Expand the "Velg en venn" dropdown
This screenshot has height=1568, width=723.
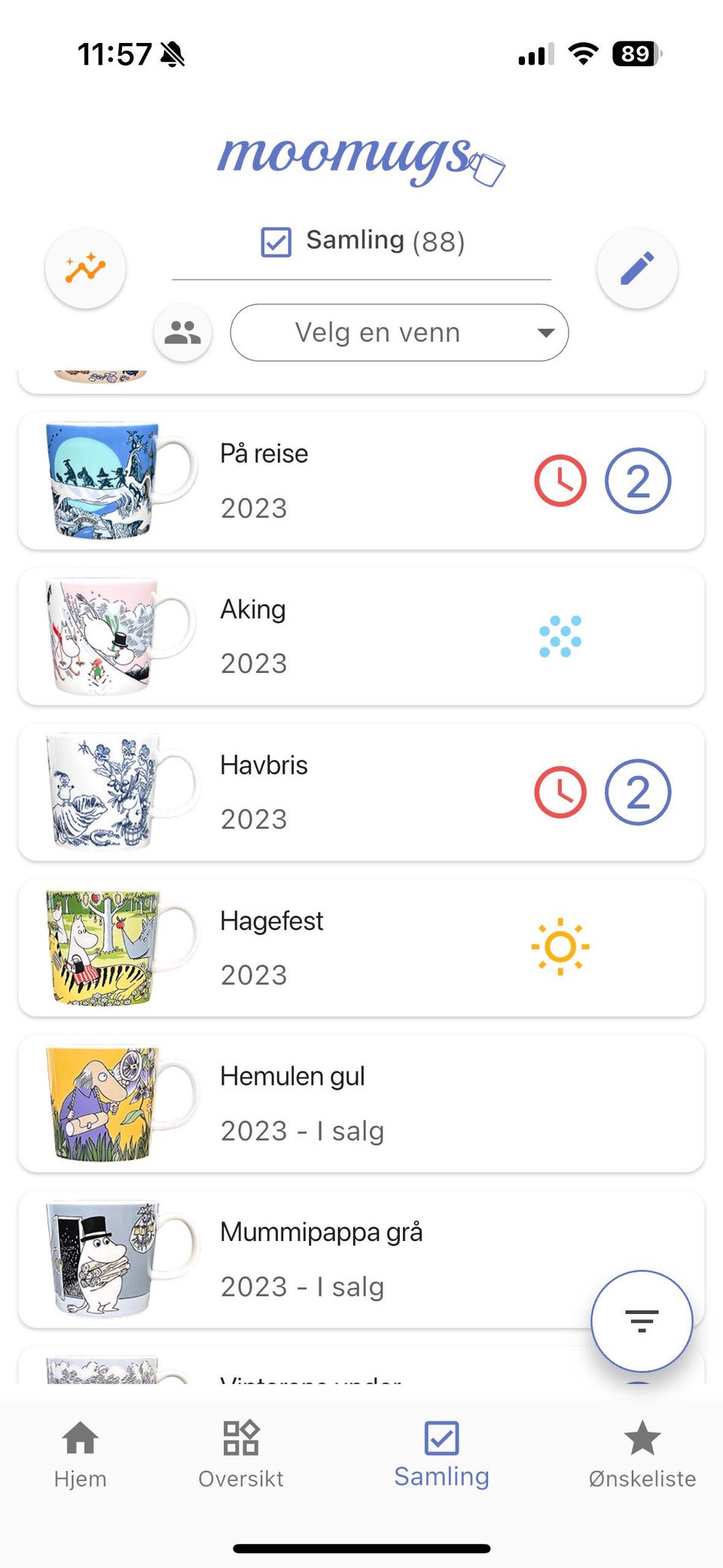pos(399,332)
